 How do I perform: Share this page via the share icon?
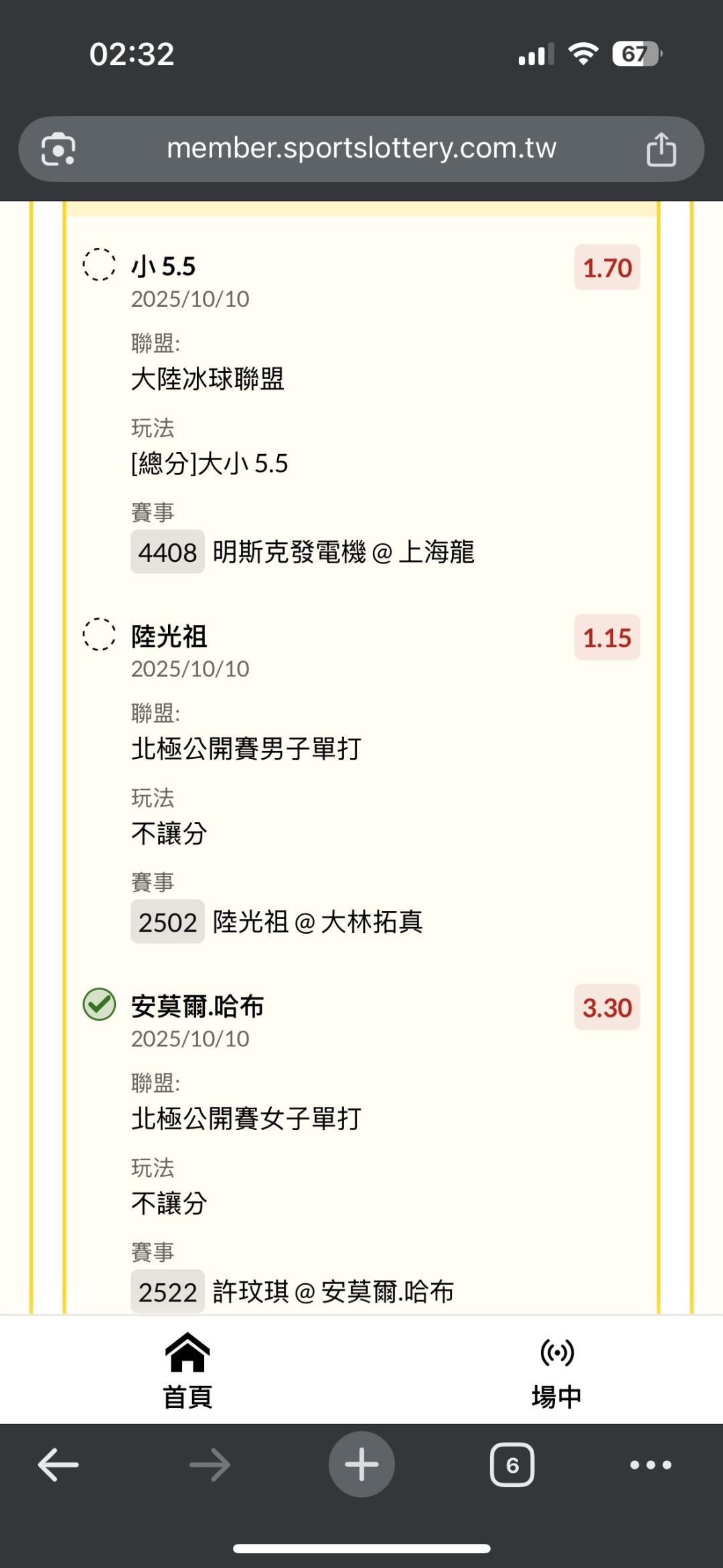coord(661,149)
